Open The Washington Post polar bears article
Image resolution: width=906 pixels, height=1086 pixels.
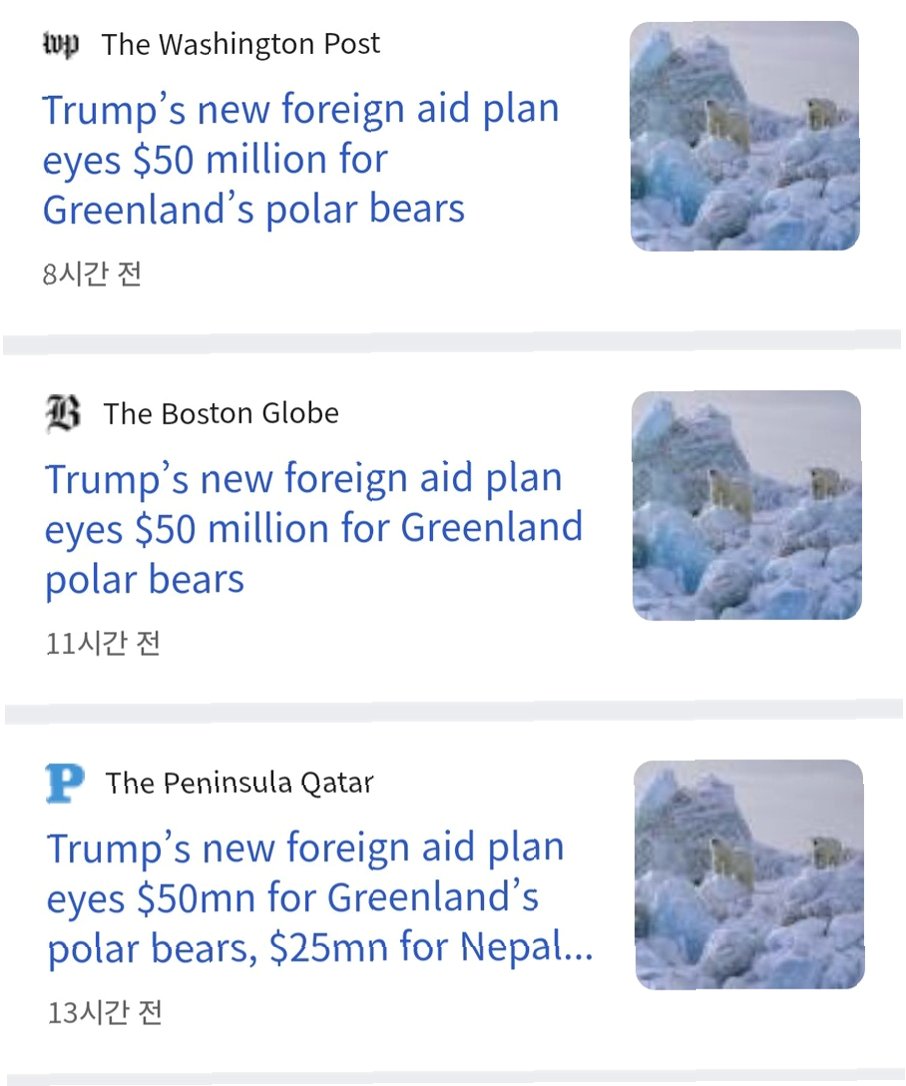coord(300,160)
